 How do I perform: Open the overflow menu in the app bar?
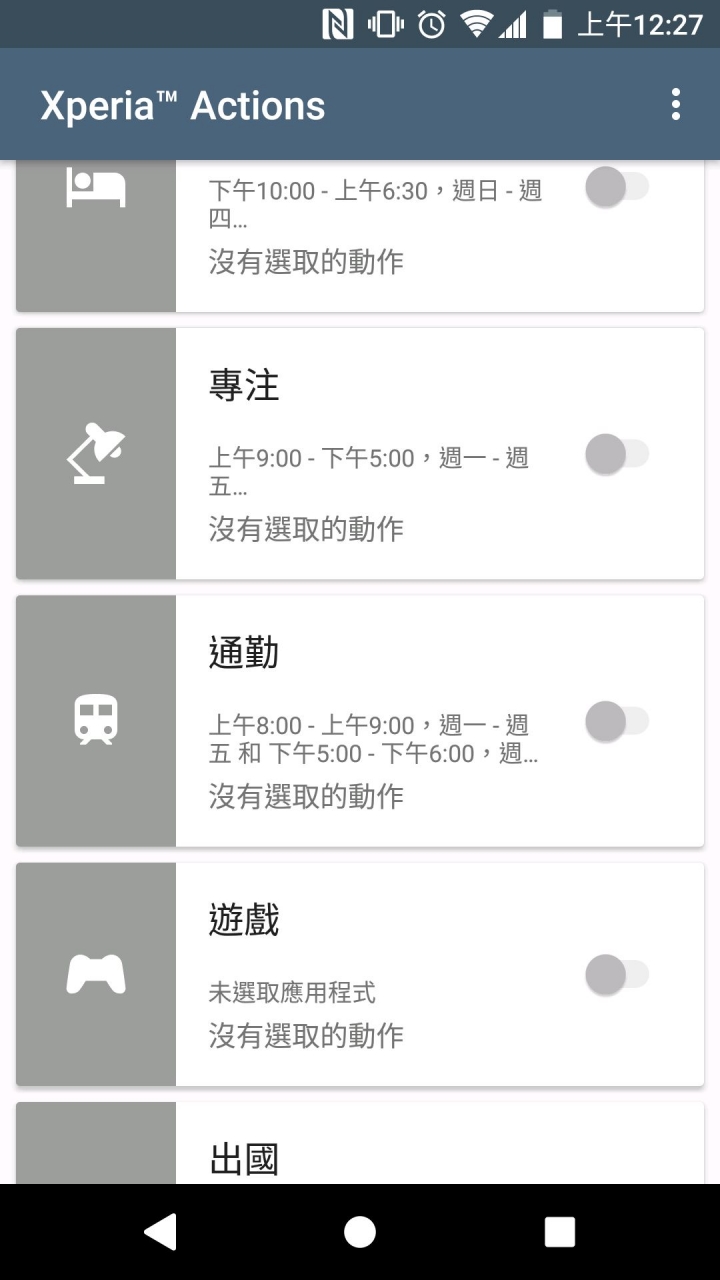pos(677,104)
